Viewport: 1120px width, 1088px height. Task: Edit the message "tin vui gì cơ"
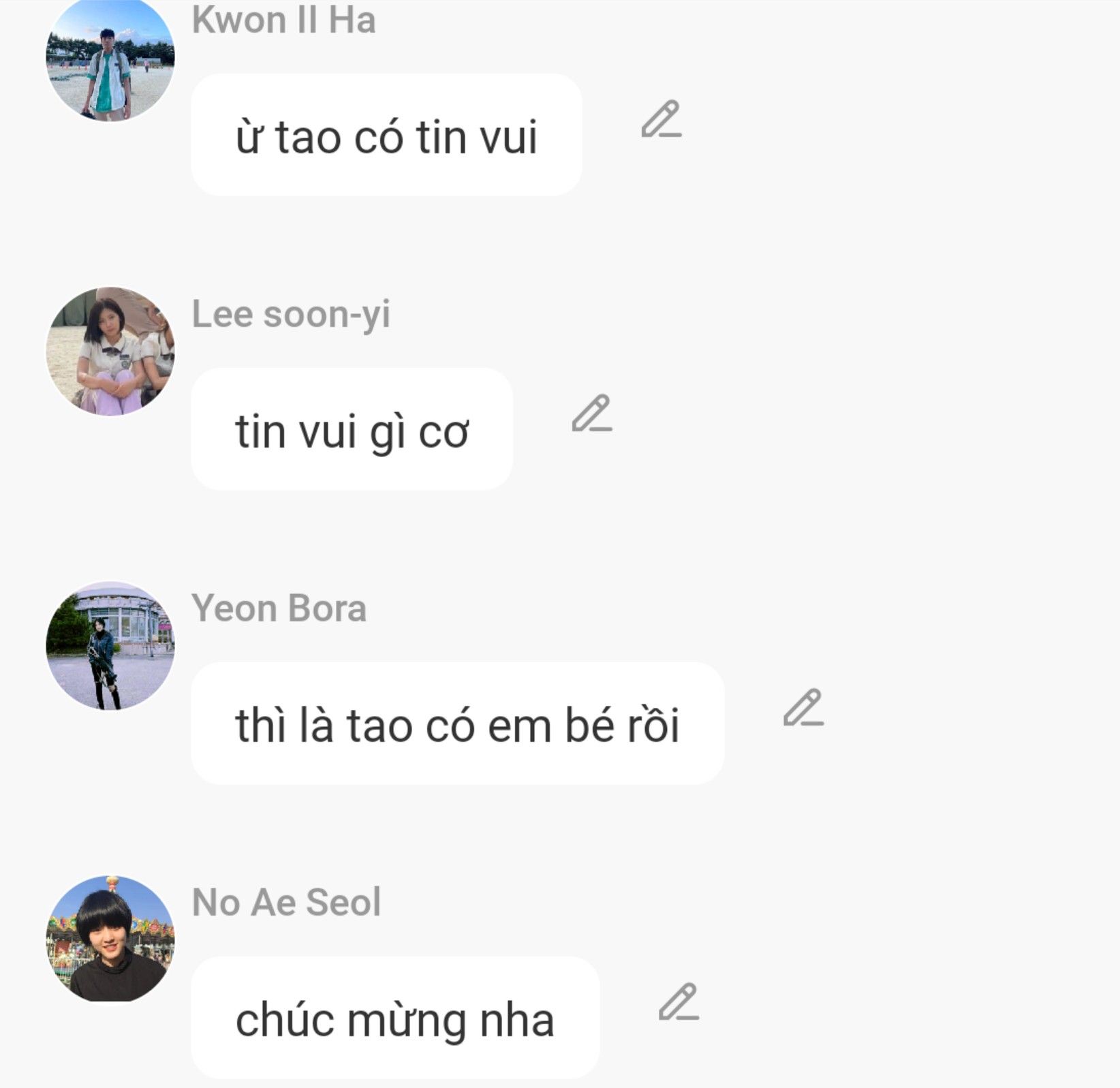[591, 414]
